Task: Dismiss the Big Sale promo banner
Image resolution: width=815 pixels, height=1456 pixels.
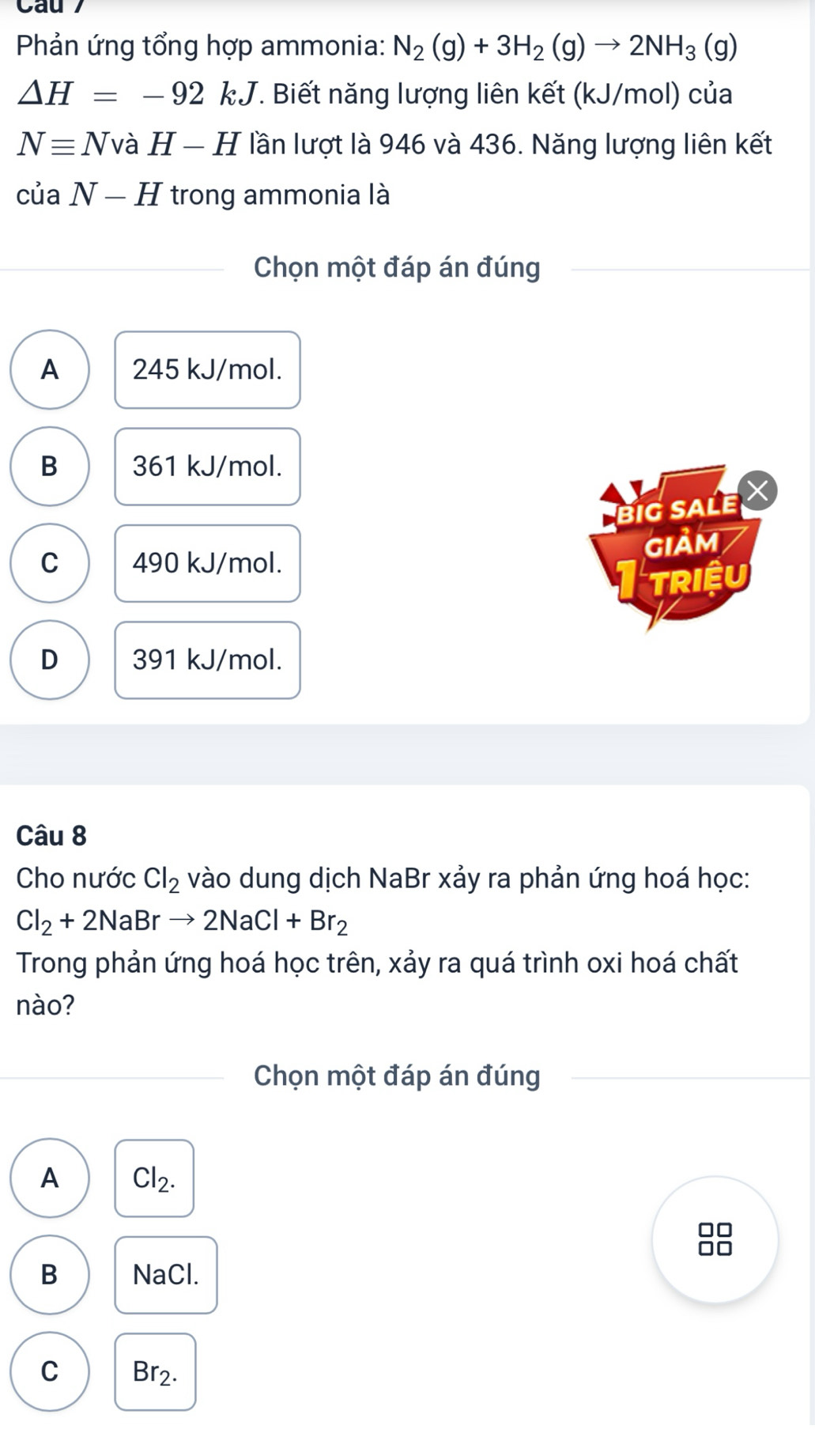Action: tap(757, 491)
